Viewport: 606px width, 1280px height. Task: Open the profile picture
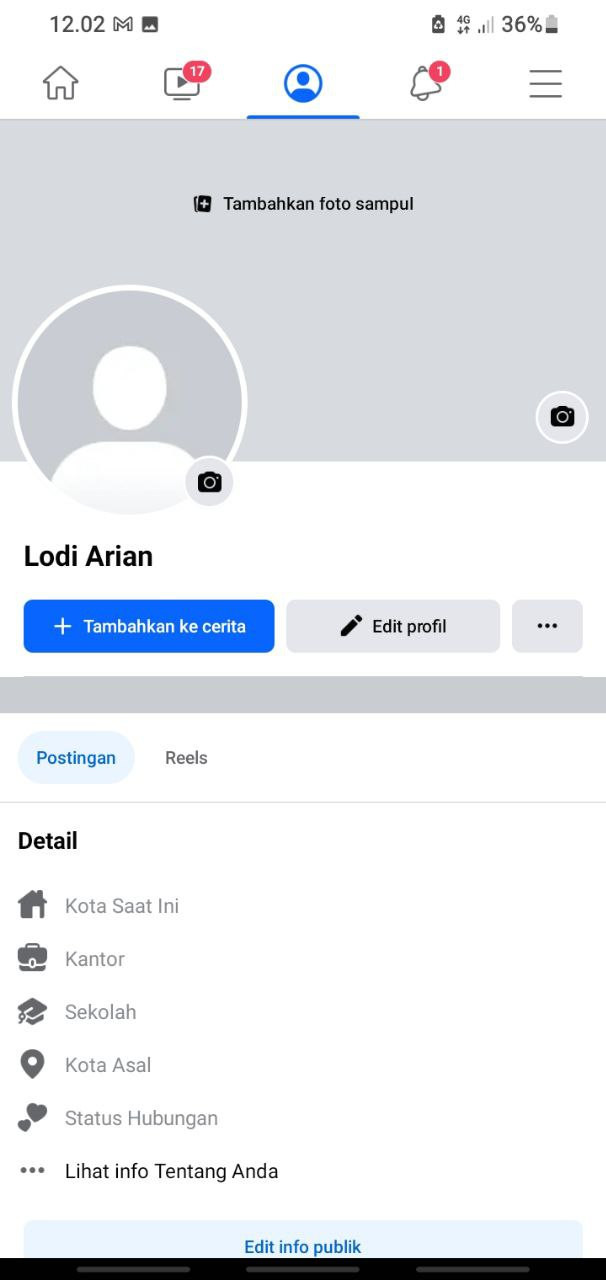130,400
